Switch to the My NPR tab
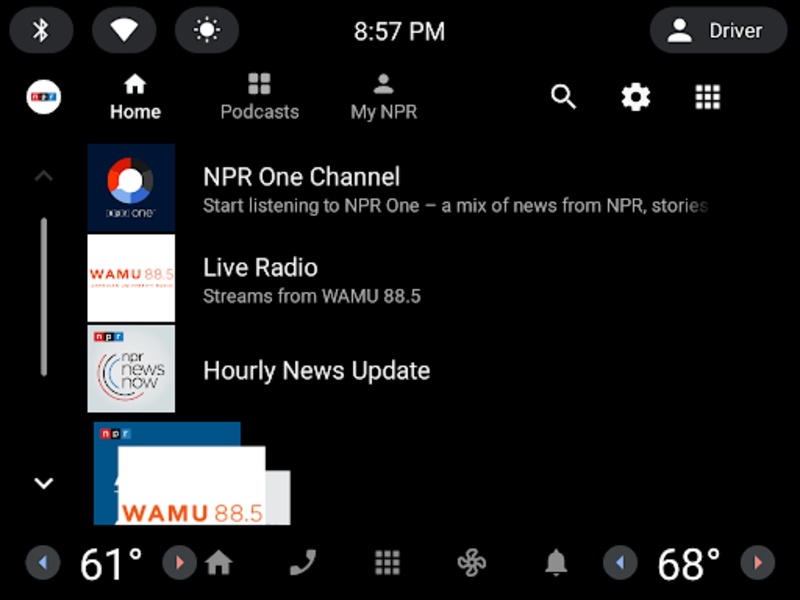Image resolution: width=800 pixels, height=600 pixels. 383,97
